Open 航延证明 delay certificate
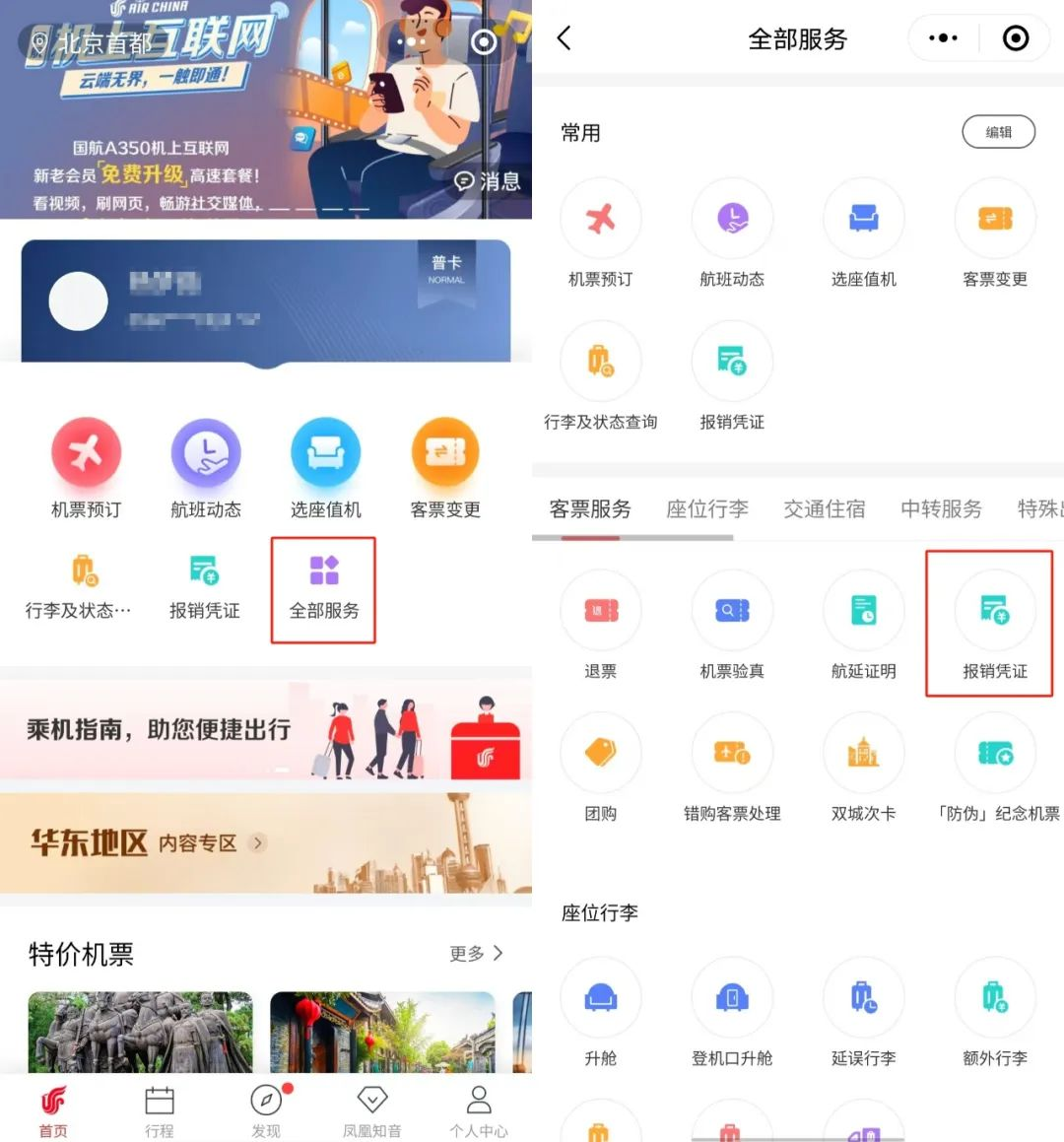This screenshot has height=1142, width=1064. (x=863, y=625)
